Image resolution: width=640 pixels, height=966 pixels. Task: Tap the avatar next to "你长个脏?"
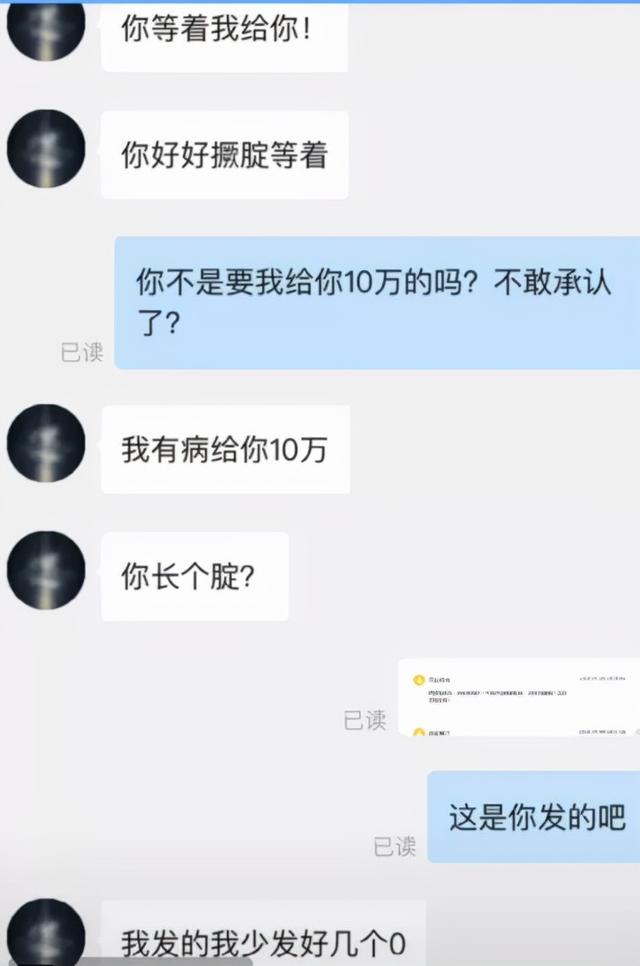[x=46, y=569]
